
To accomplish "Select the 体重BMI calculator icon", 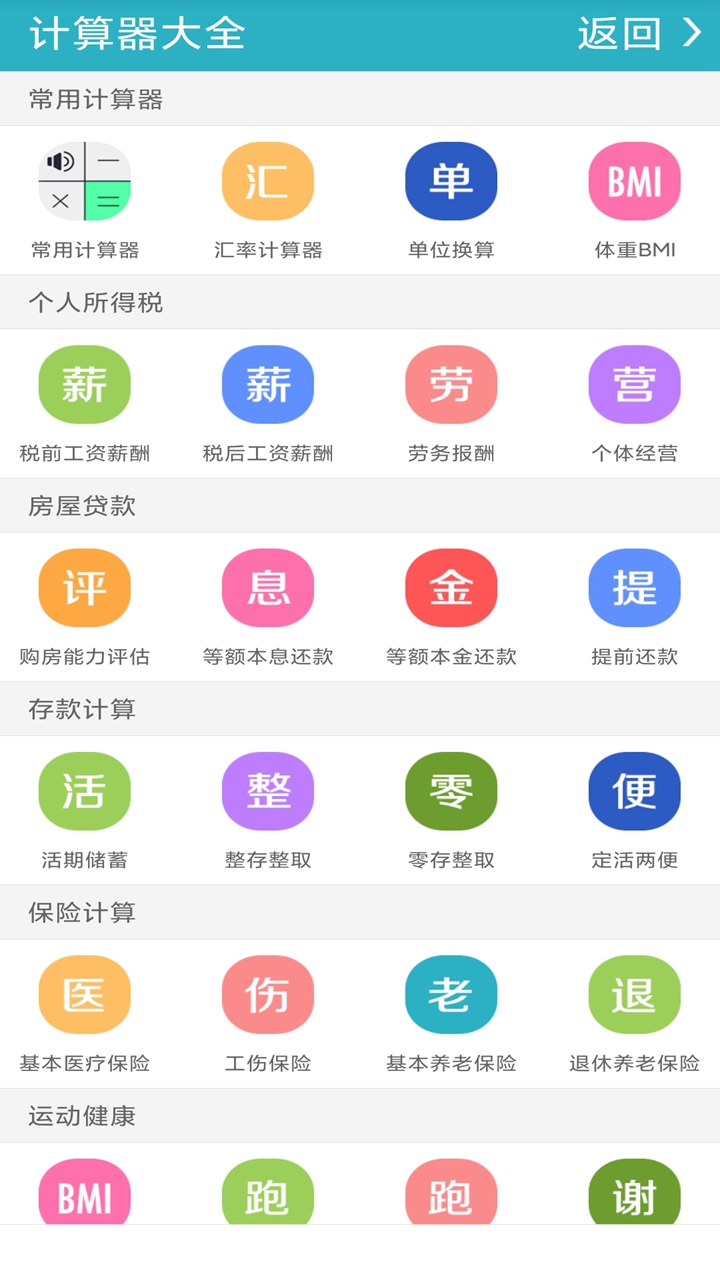I will [634, 181].
